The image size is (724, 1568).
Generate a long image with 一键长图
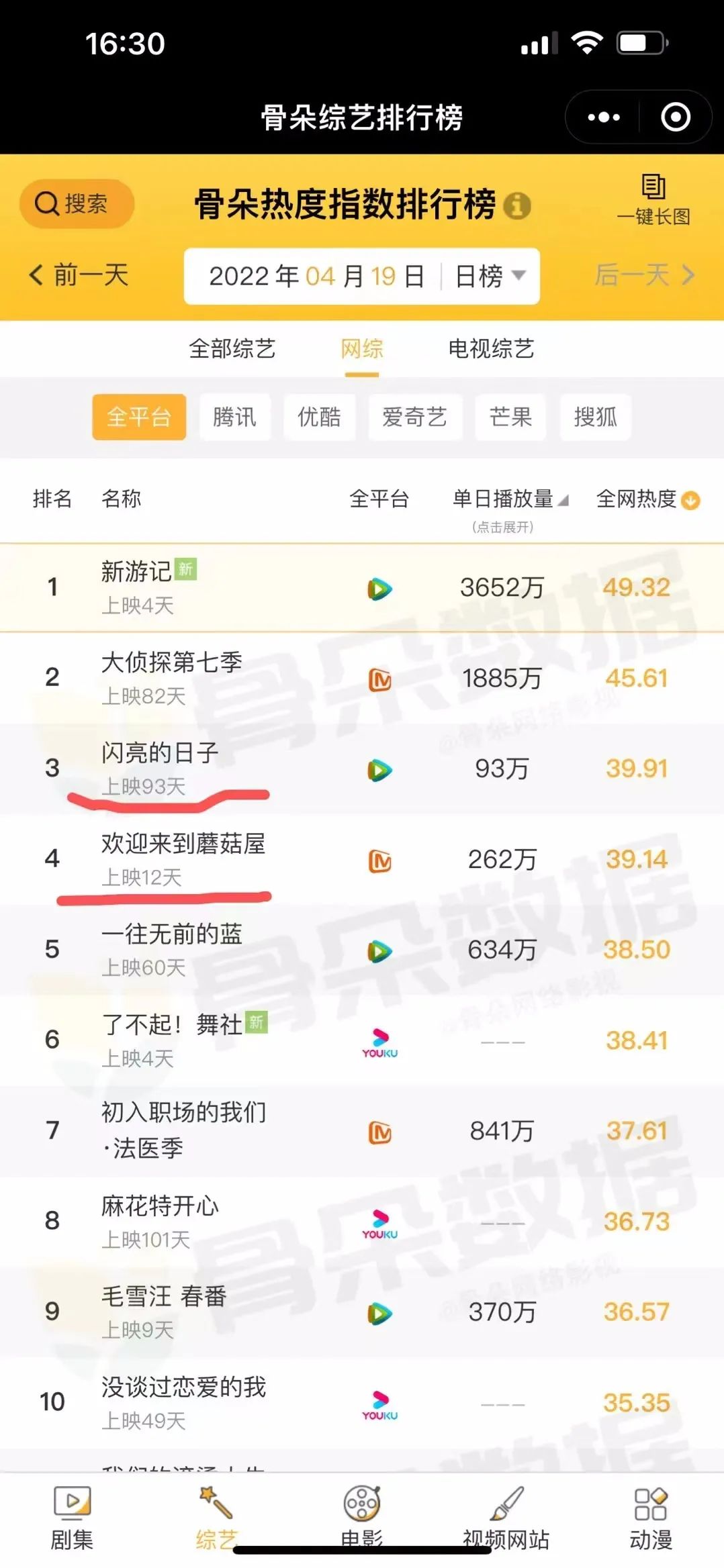(653, 199)
